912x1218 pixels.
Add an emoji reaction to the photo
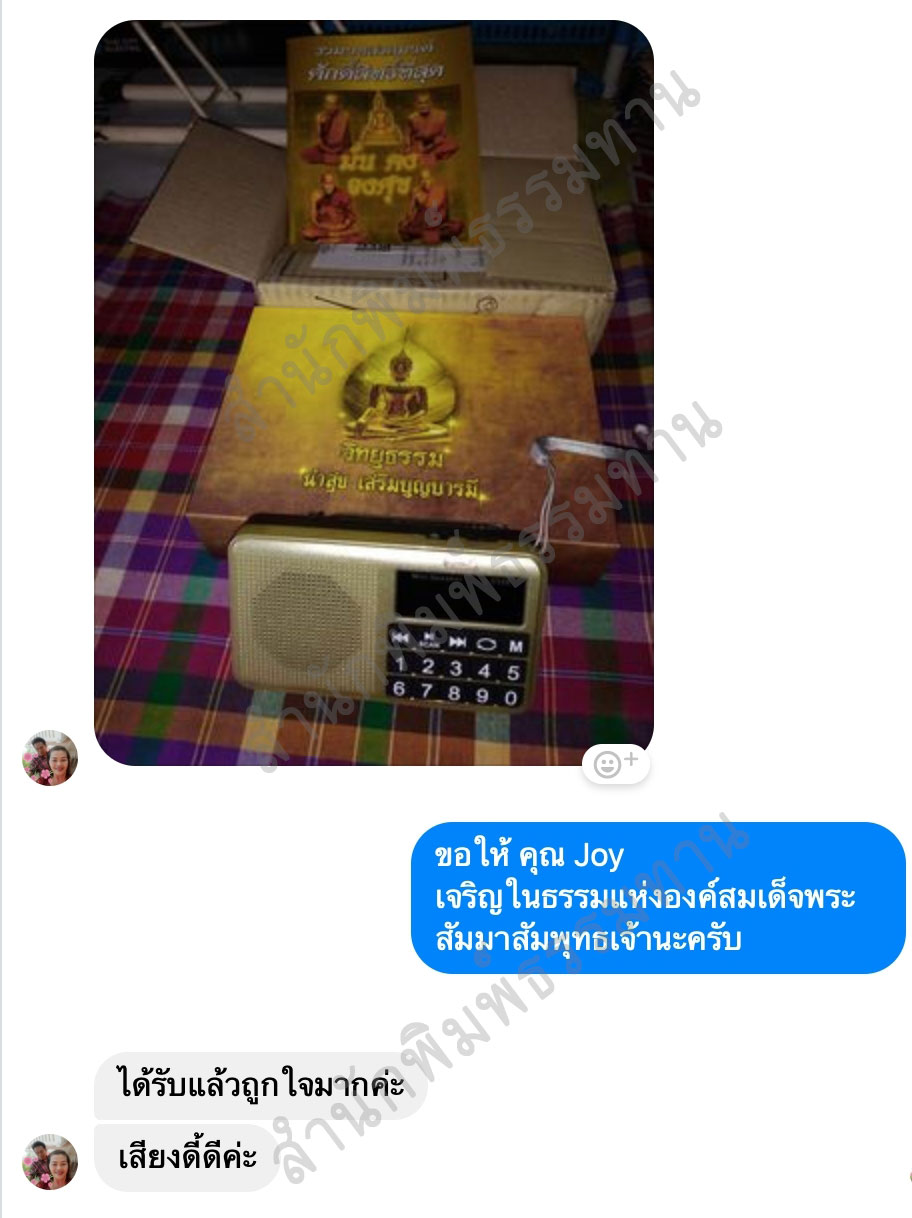(x=616, y=765)
